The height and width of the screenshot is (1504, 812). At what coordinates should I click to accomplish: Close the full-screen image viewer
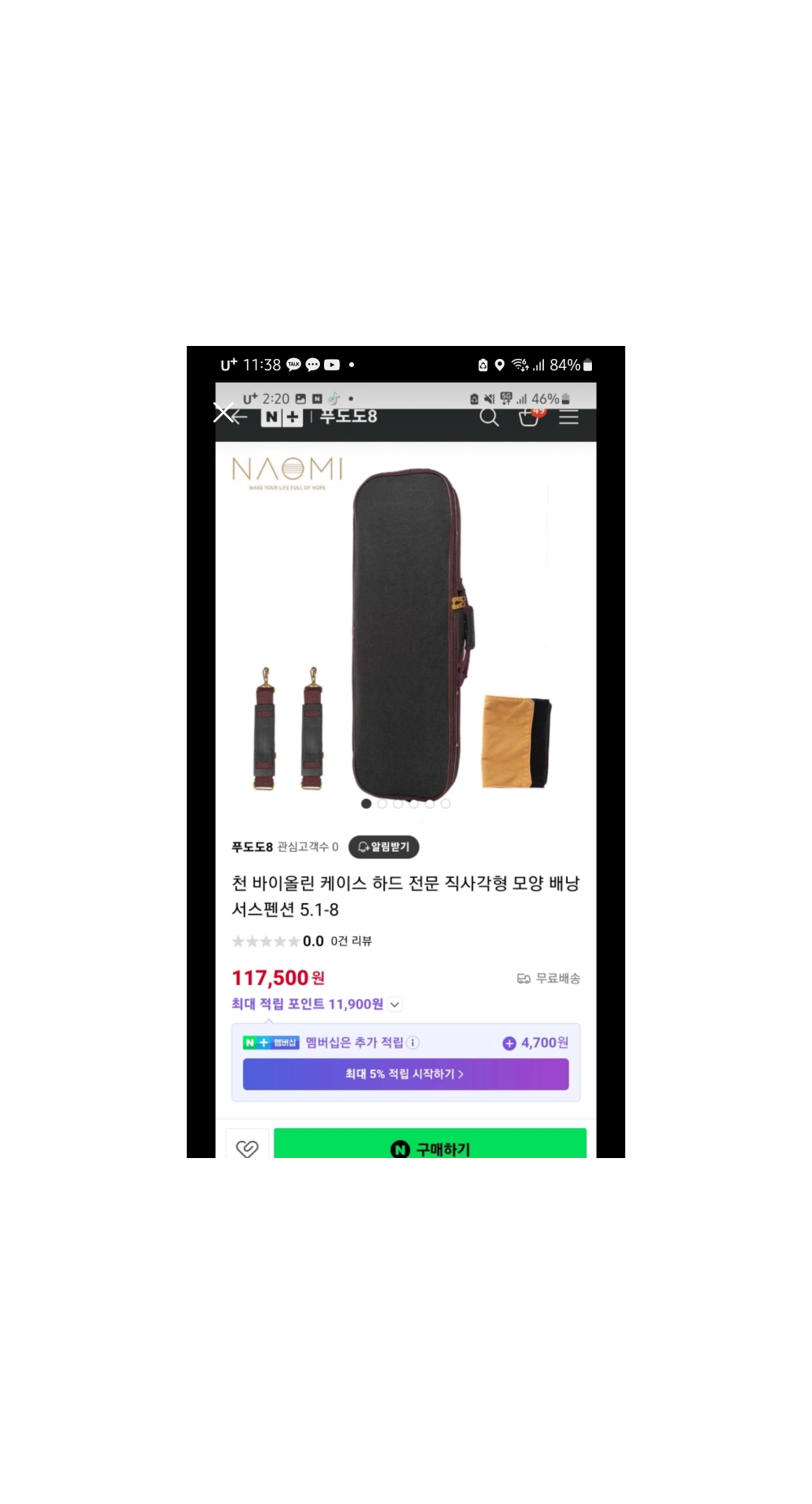tap(223, 413)
